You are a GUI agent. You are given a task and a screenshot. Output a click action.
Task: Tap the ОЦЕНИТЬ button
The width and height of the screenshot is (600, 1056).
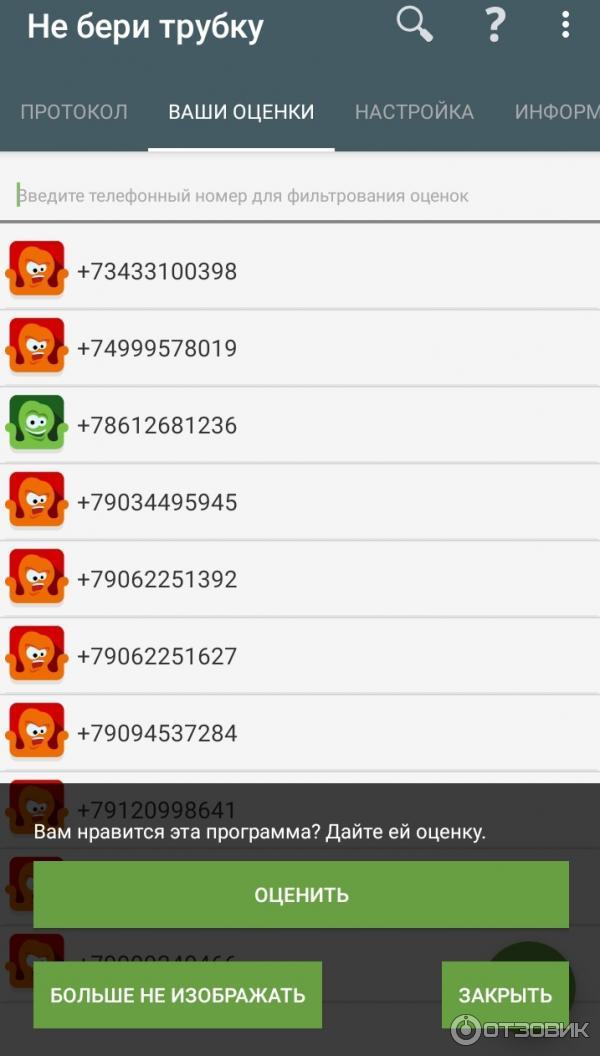[x=301, y=894]
